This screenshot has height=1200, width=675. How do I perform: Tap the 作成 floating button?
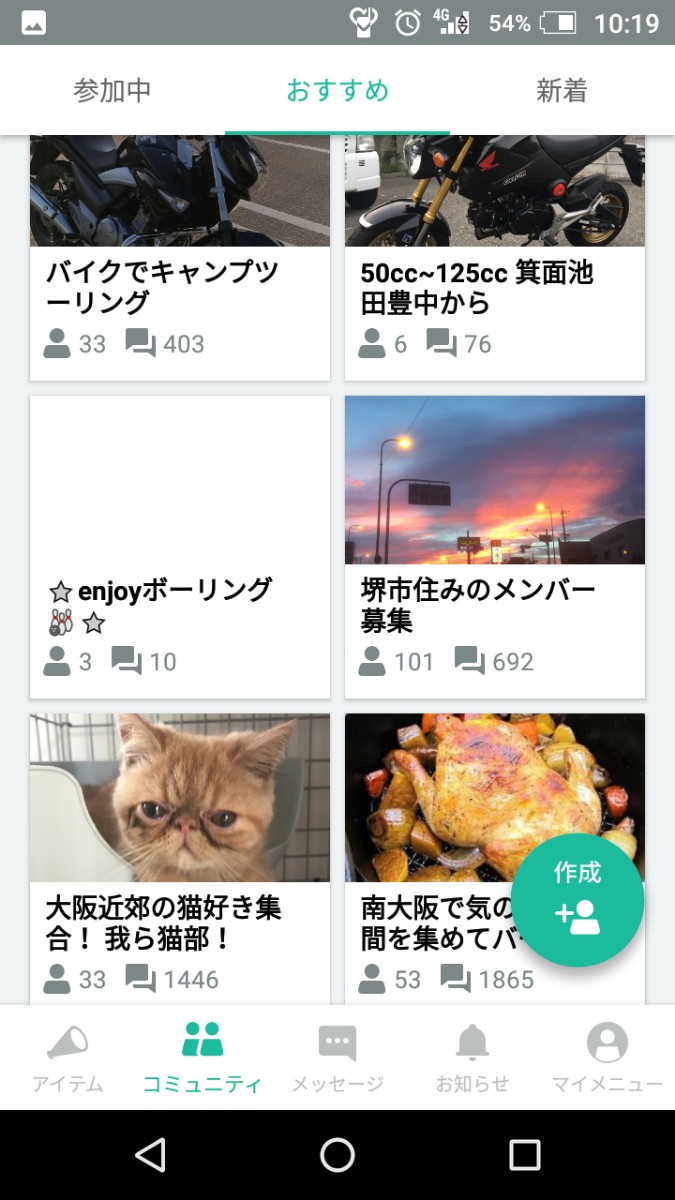577,899
